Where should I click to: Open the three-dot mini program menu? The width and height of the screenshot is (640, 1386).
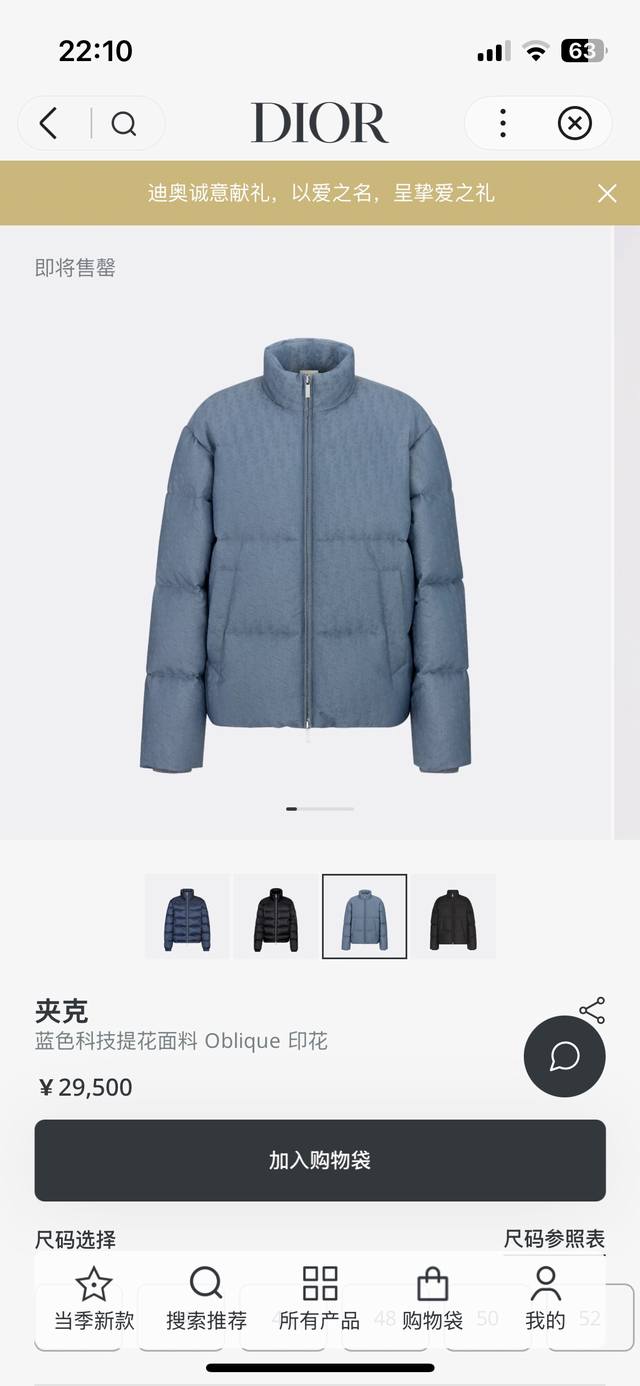point(502,124)
